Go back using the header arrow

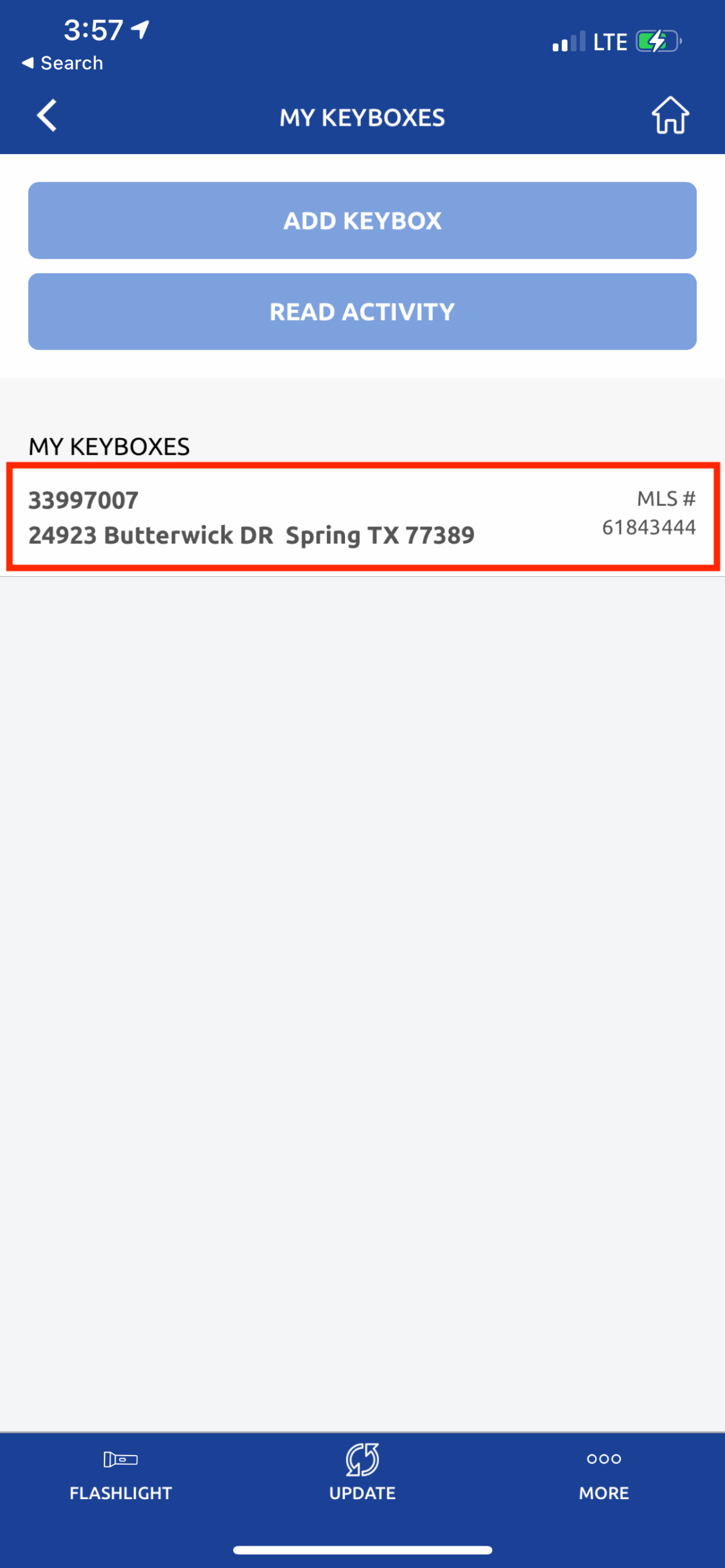(47, 115)
